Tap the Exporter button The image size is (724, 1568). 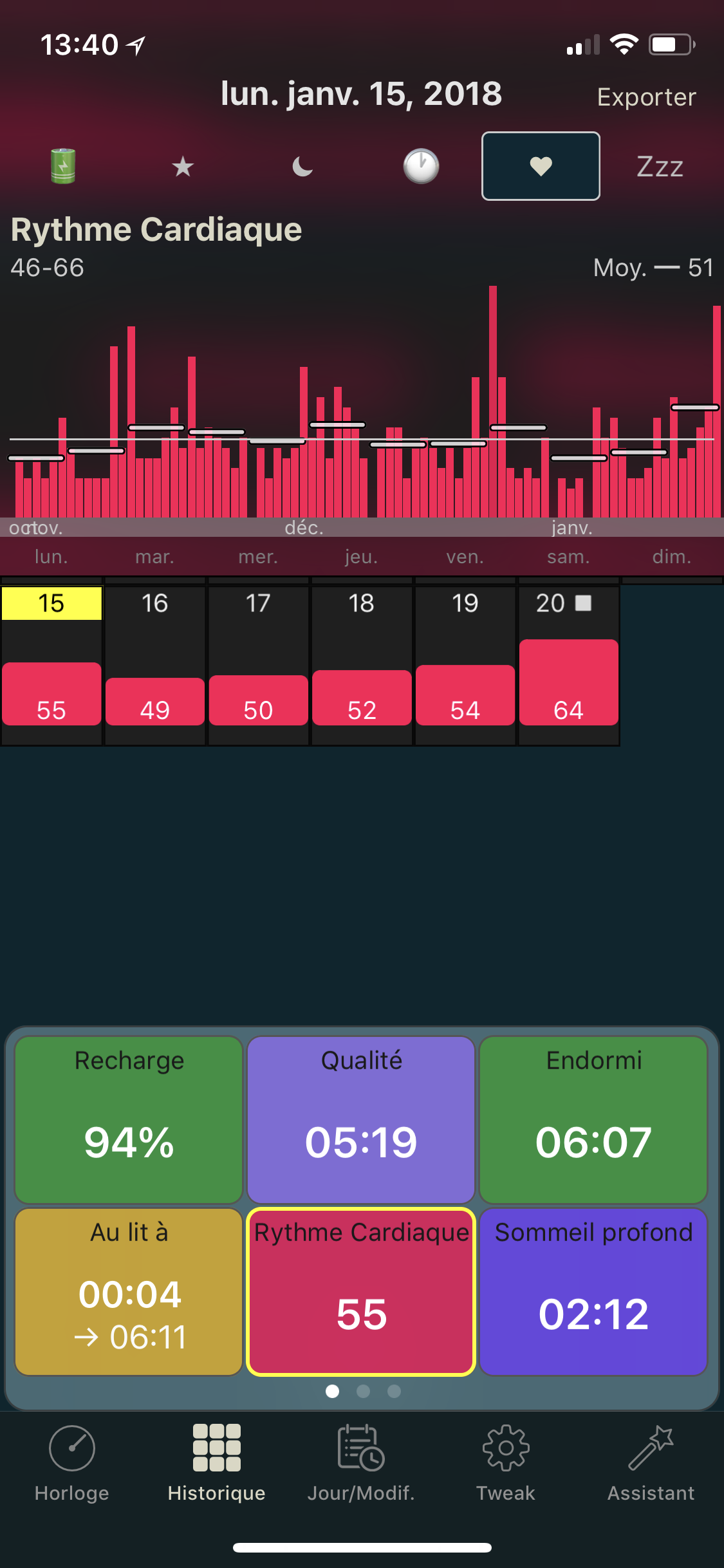click(x=646, y=97)
